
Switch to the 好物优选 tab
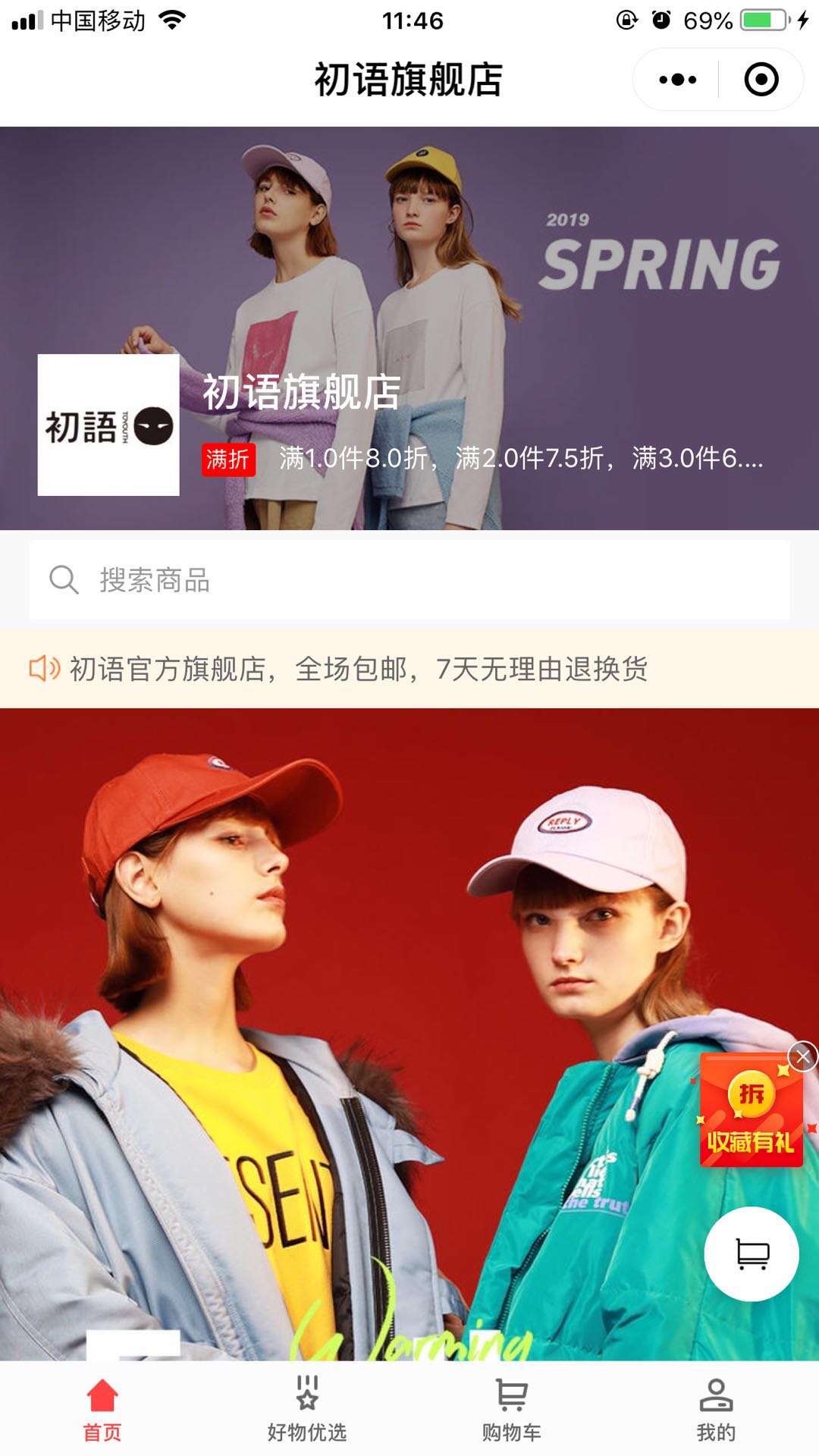click(307, 1409)
